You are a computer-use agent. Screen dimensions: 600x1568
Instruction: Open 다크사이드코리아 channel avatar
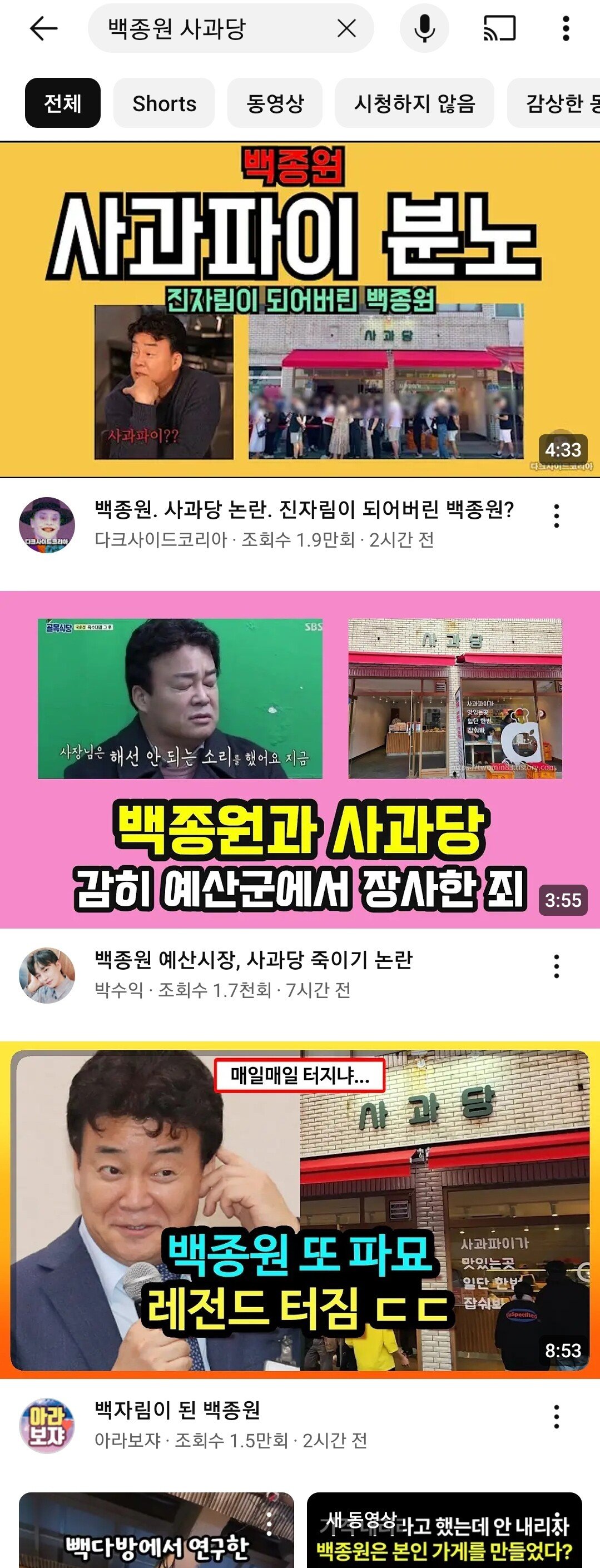pos(47,525)
